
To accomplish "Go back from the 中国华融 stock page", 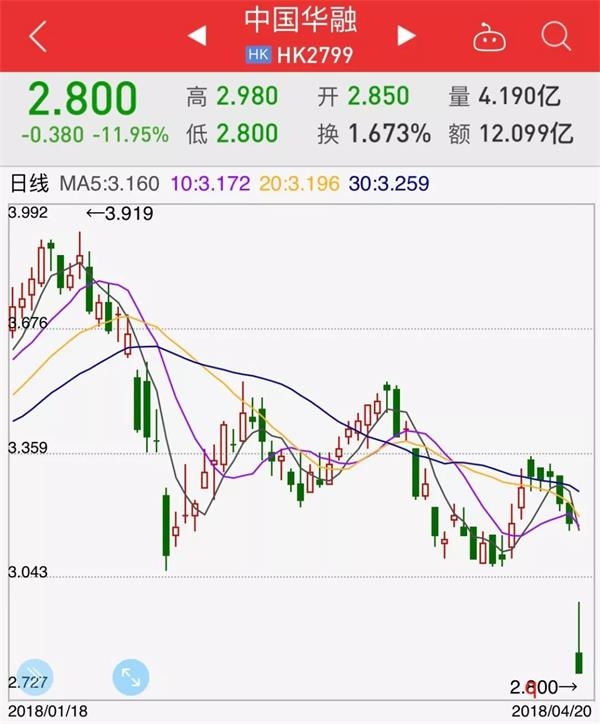I will pos(37,37).
